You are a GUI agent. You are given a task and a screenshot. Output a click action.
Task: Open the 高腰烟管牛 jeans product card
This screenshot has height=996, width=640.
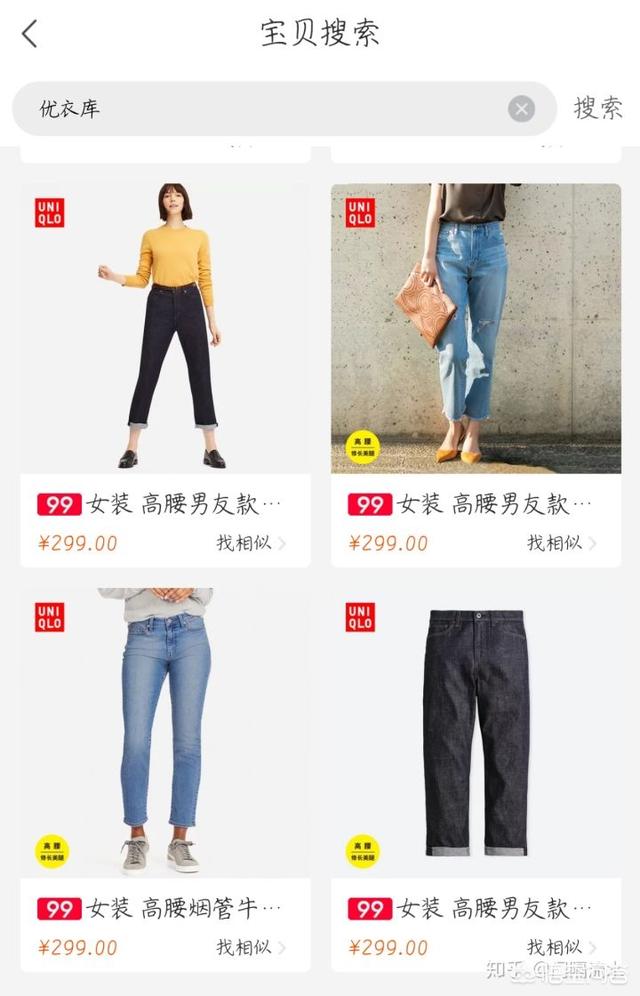coord(165,735)
